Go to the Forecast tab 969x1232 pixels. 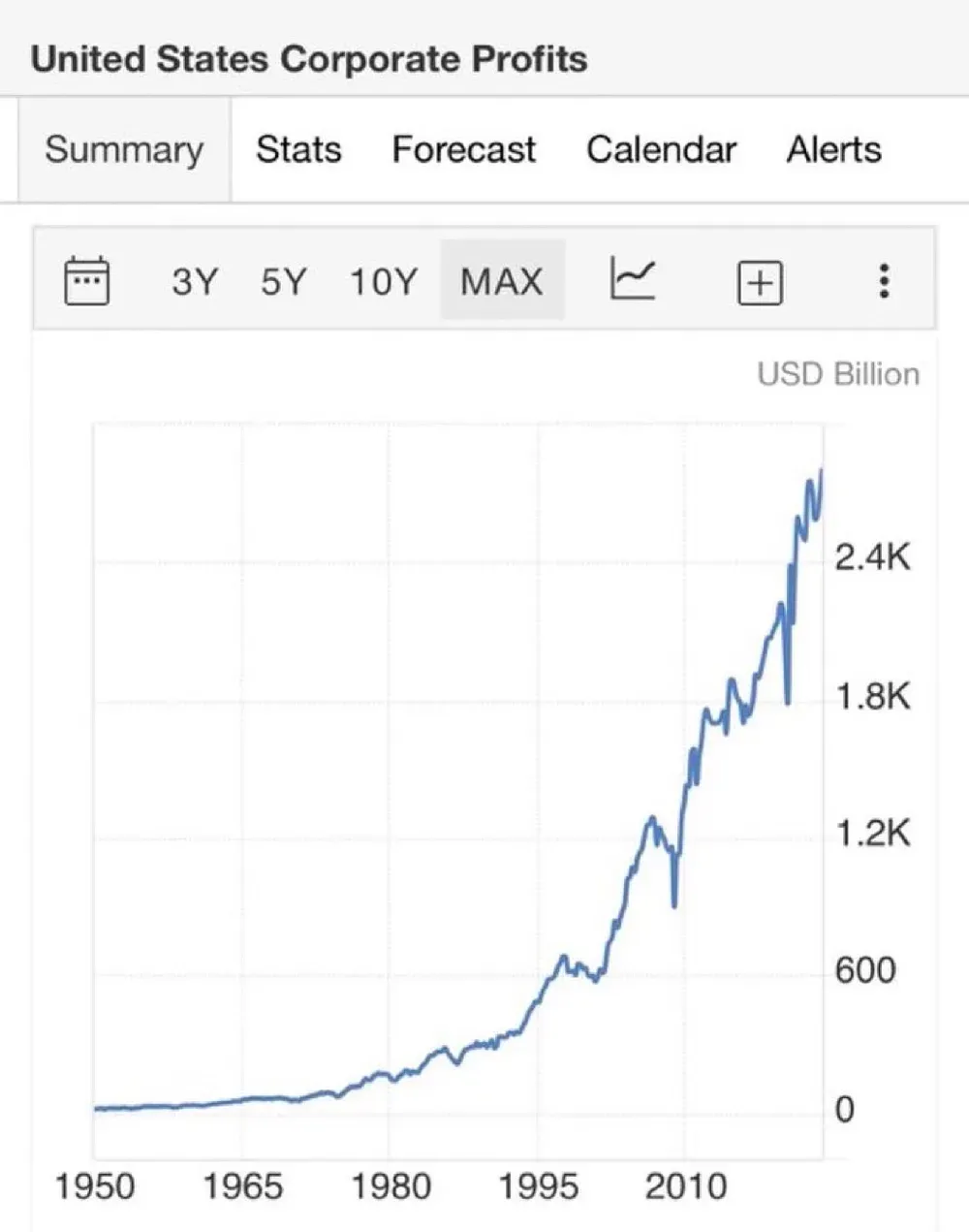pyautogui.click(x=463, y=149)
